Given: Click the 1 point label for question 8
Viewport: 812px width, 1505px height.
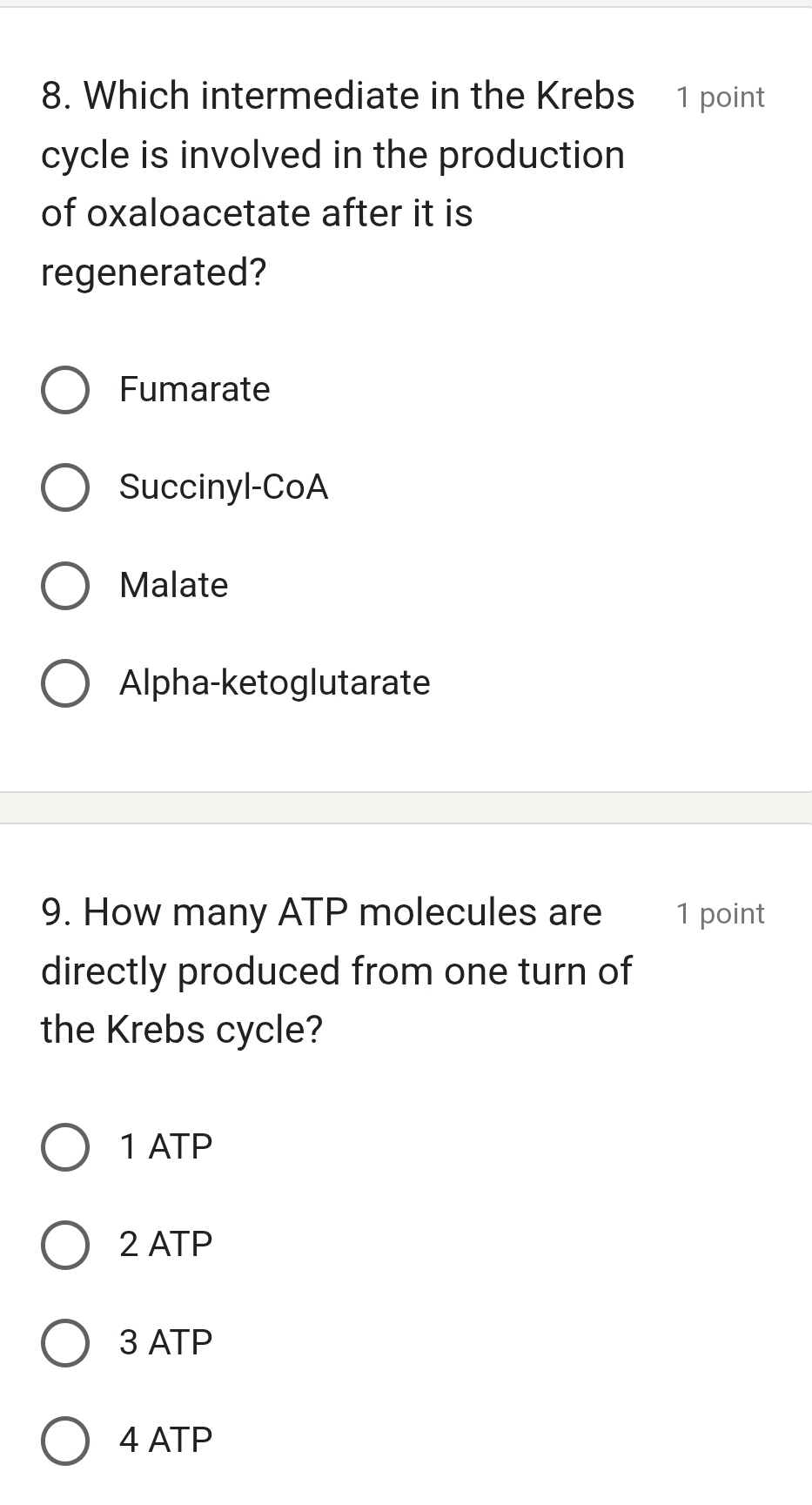Looking at the screenshot, I should click(719, 97).
